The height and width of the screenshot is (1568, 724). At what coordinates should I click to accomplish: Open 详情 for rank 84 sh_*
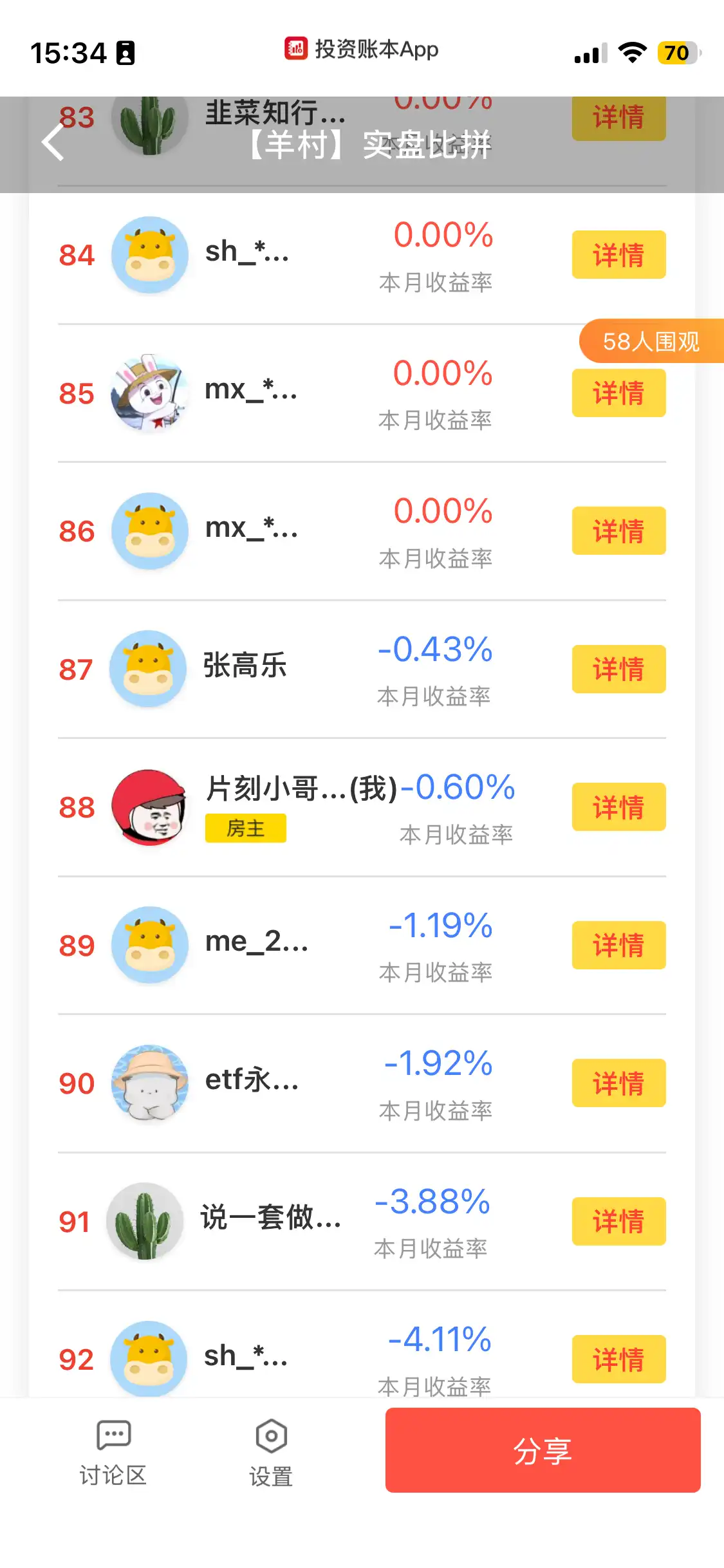click(x=618, y=255)
